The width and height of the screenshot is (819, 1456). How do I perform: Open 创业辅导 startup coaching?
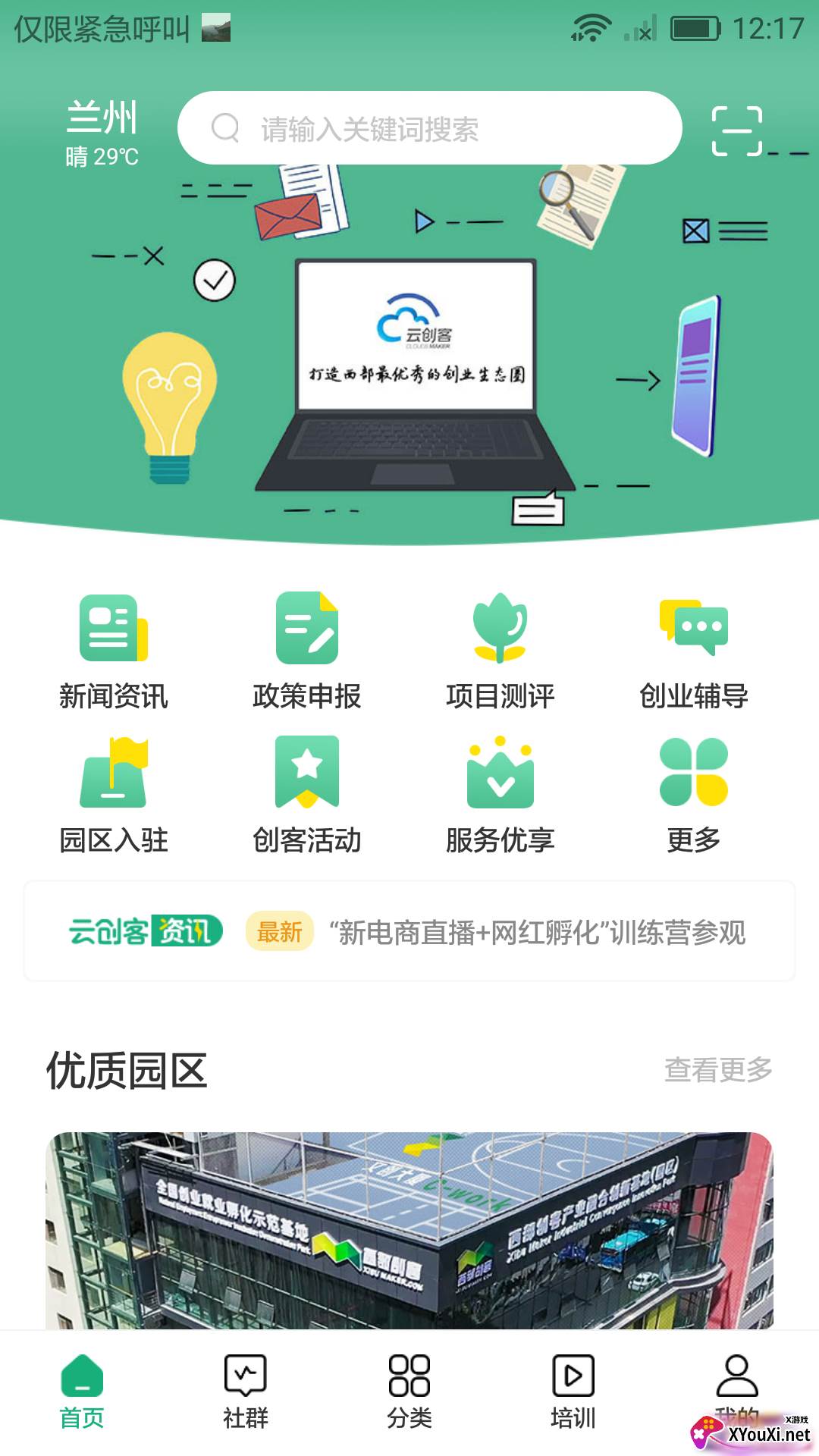click(693, 650)
